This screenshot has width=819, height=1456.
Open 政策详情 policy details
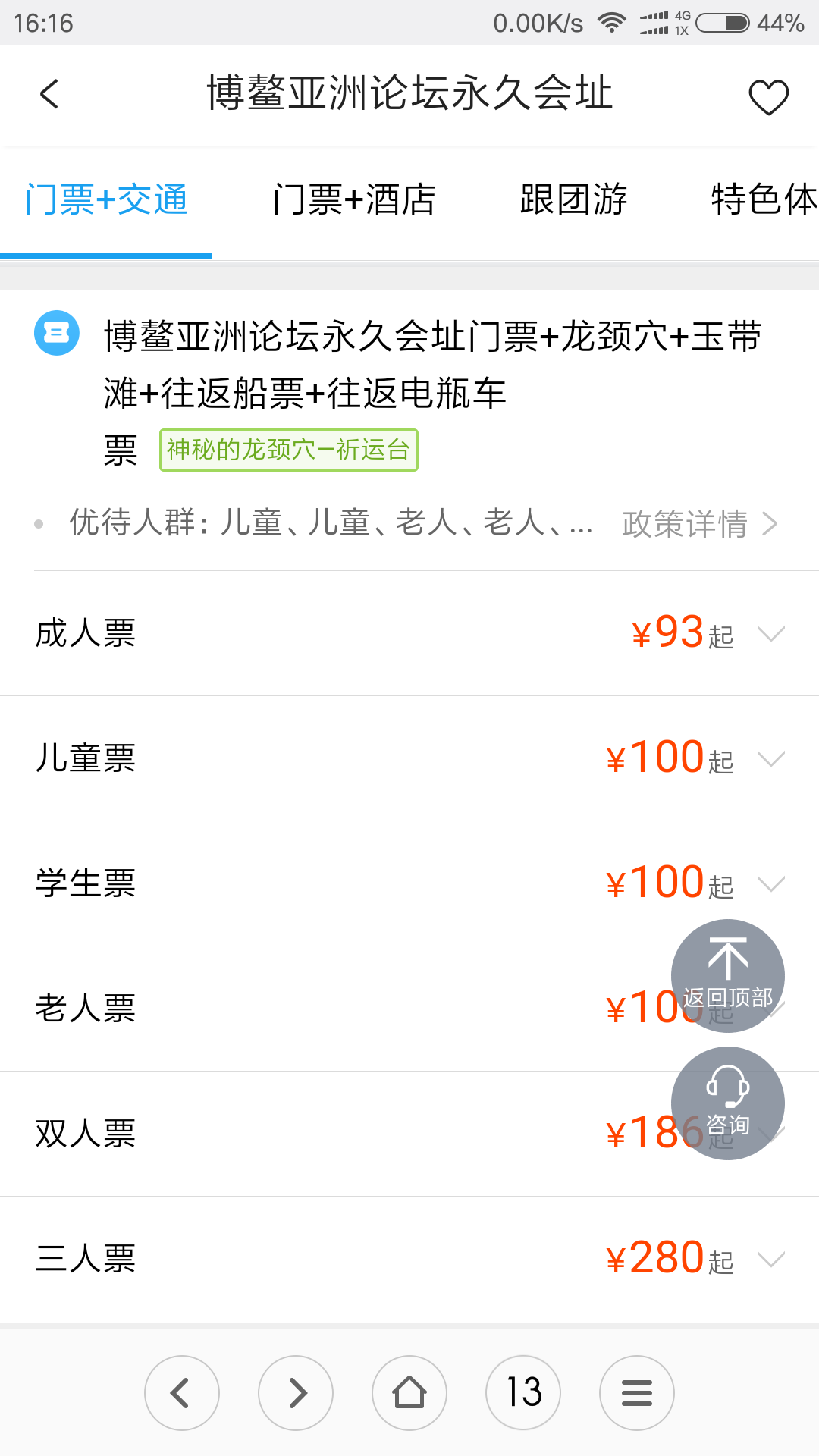click(699, 524)
